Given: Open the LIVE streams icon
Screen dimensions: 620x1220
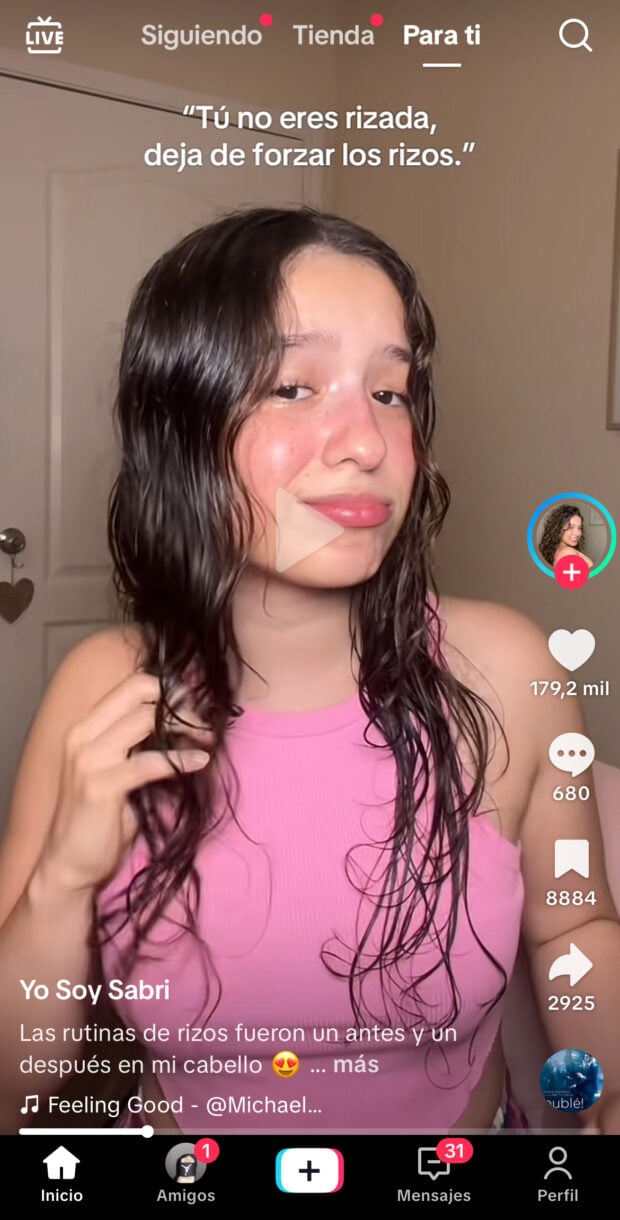Looking at the screenshot, I should click(44, 36).
